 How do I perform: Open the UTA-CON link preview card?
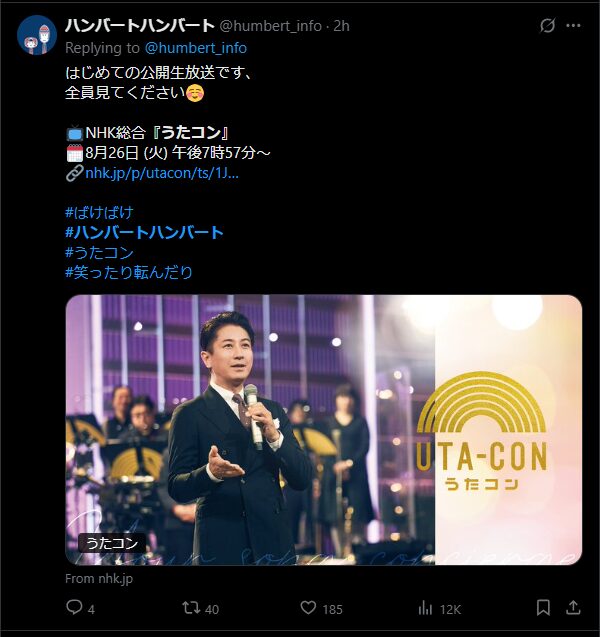pyautogui.click(x=323, y=430)
